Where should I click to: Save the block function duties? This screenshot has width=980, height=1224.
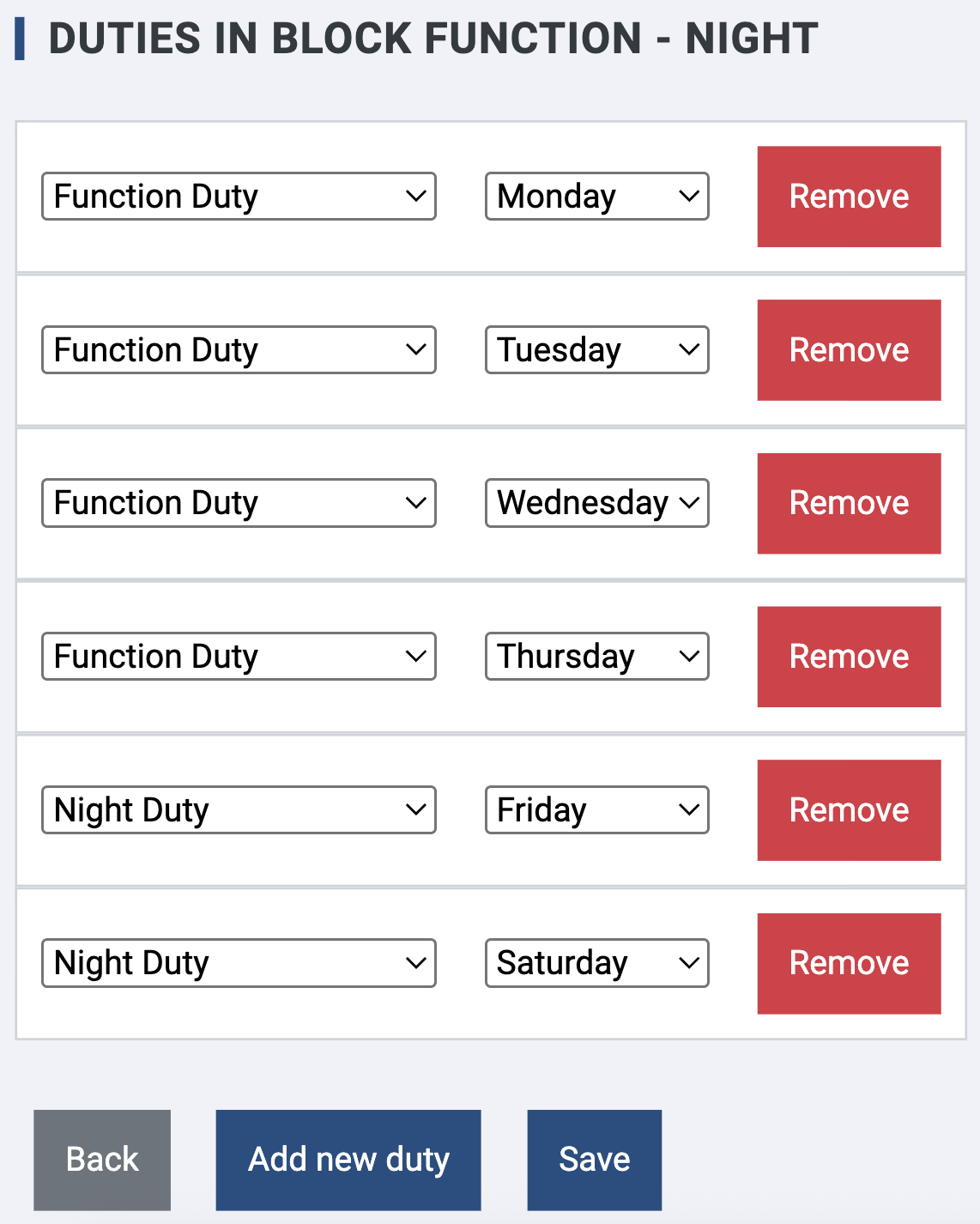(594, 1160)
